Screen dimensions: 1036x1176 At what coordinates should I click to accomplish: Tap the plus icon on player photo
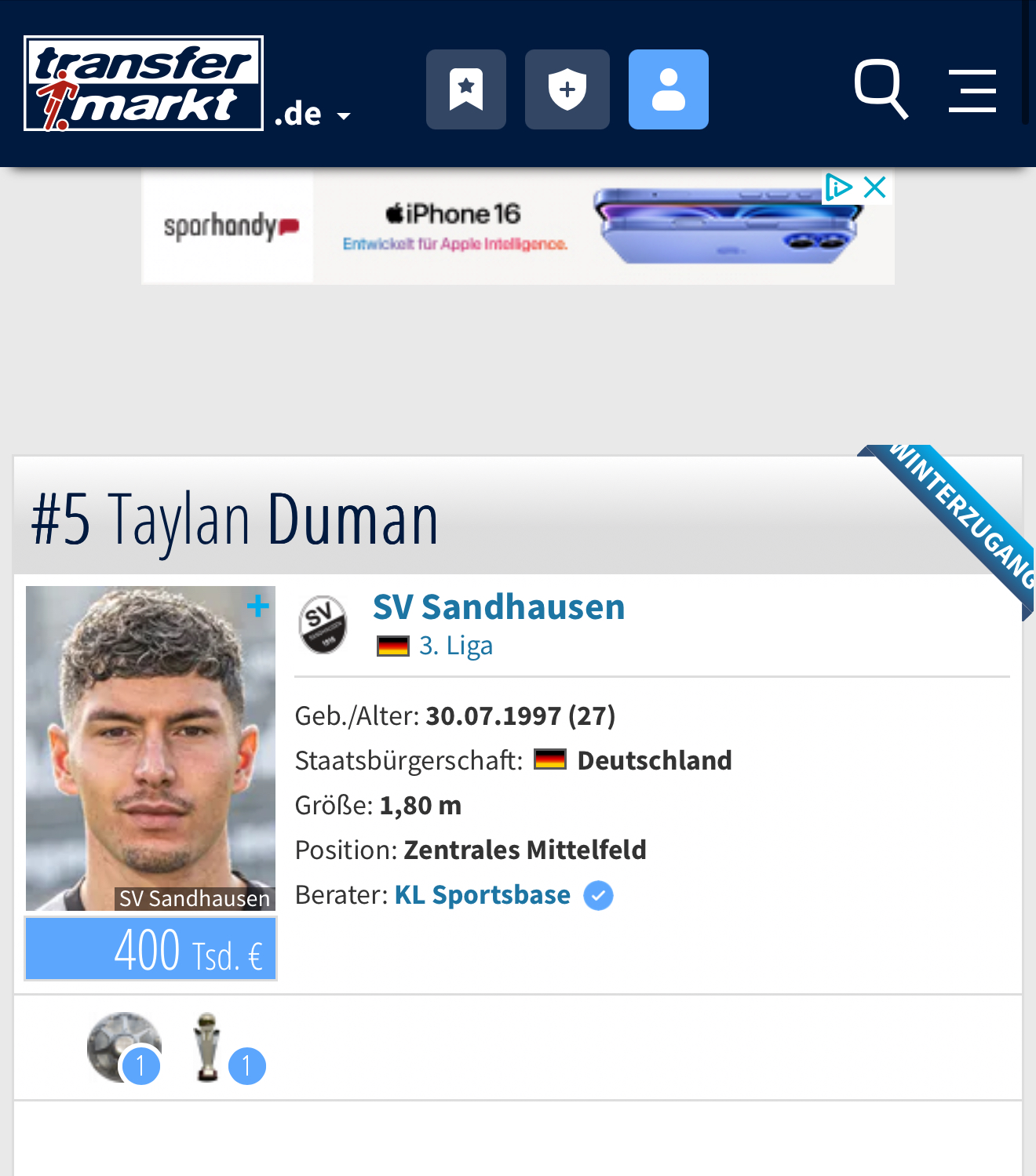(257, 606)
